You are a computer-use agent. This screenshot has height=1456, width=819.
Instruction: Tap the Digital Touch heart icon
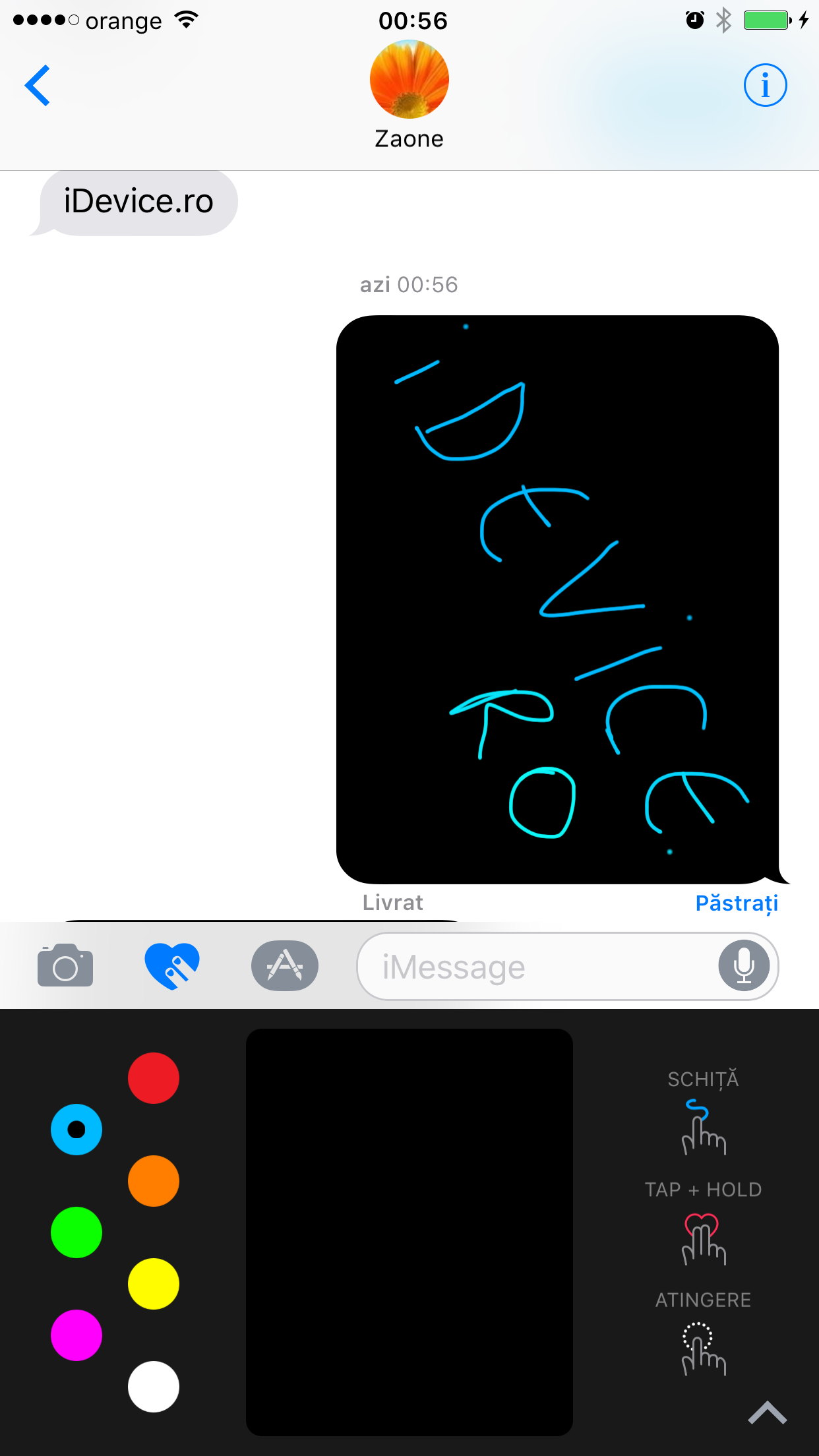pos(172,965)
